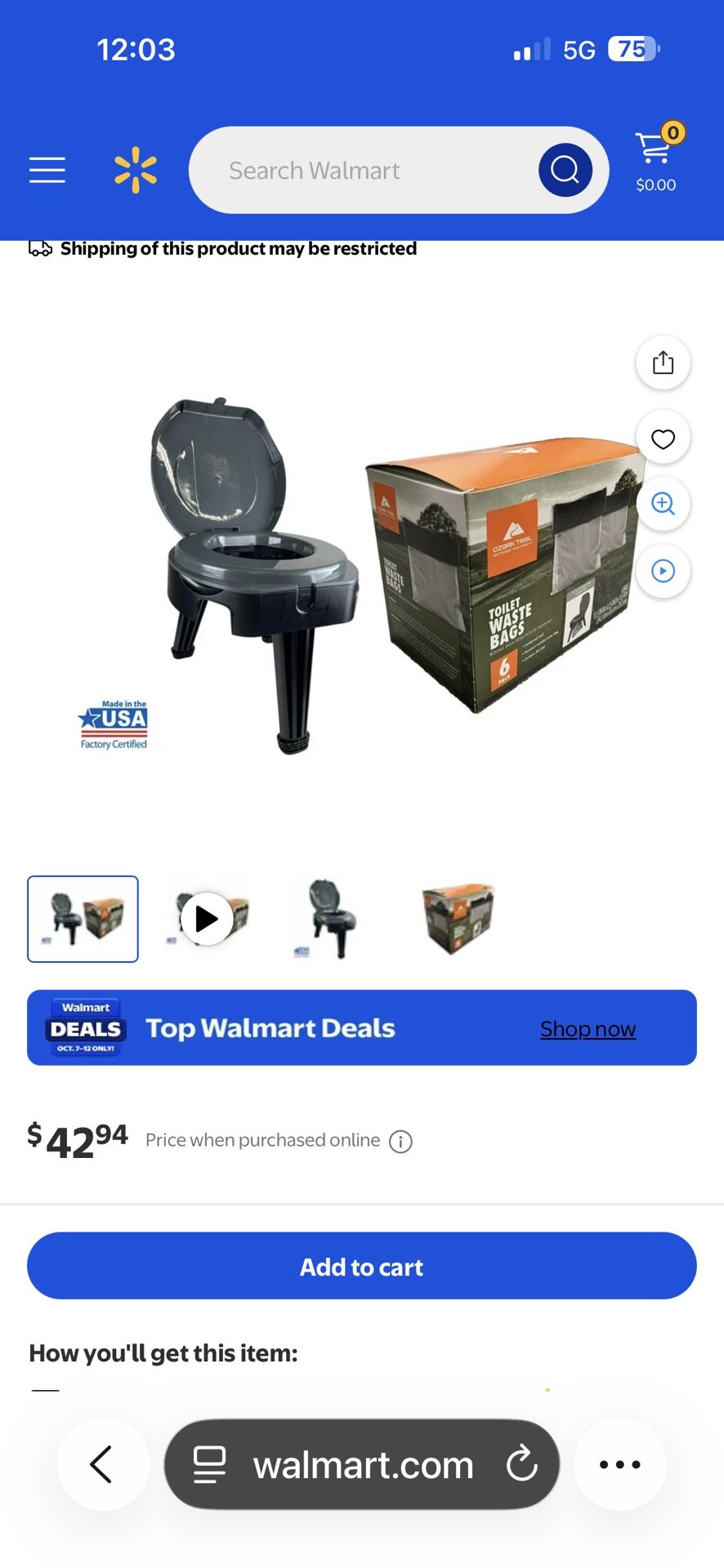The image size is (724, 1568).
Task: Select the first product thumbnail
Action: click(83, 919)
